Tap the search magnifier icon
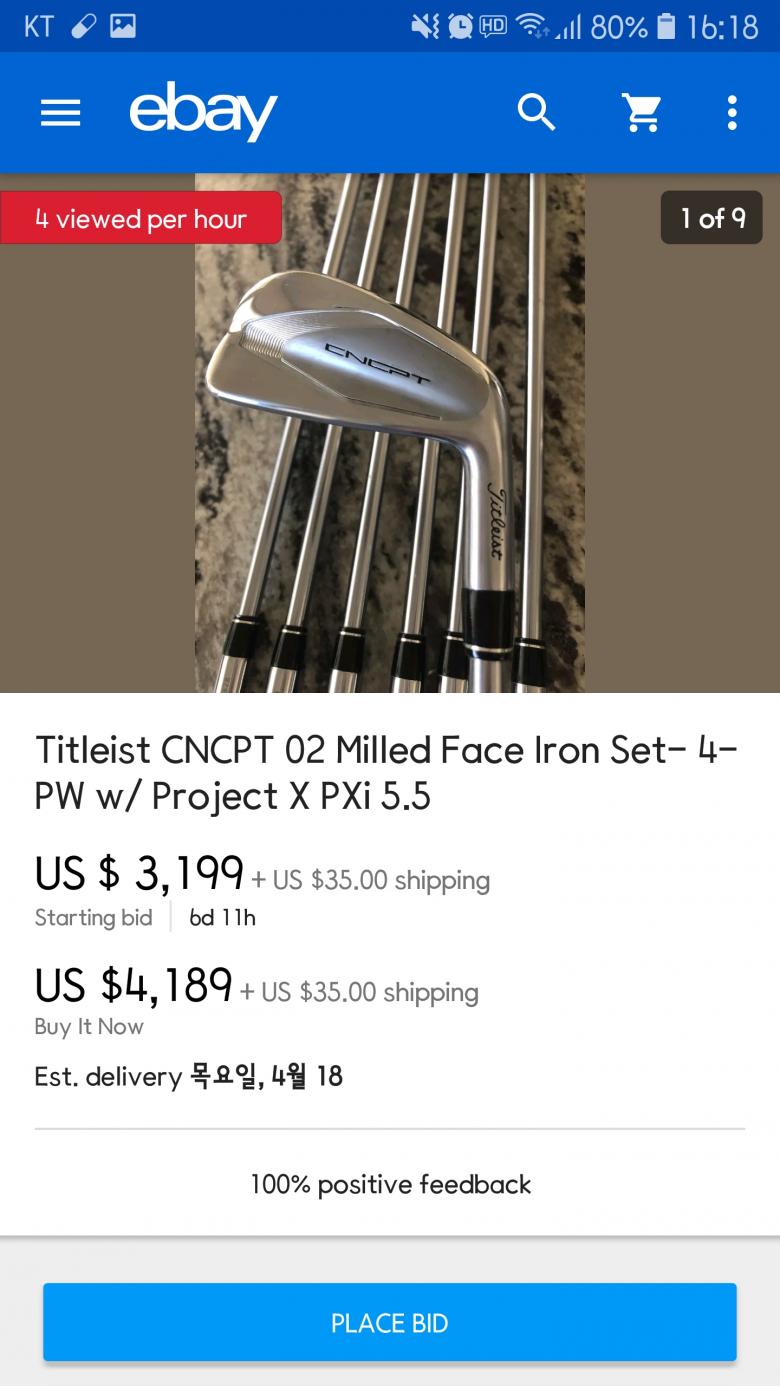The height and width of the screenshot is (1386, 780). (536, 113)
